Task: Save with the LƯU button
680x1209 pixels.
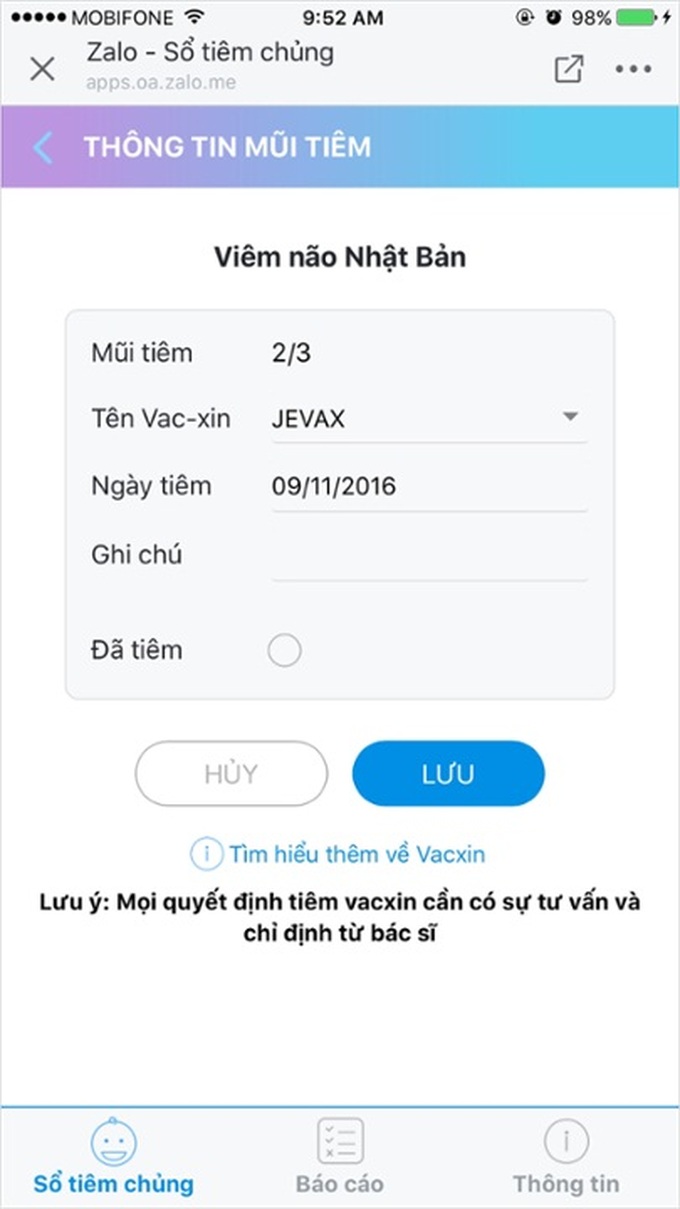Action: [x=448, y=774]
